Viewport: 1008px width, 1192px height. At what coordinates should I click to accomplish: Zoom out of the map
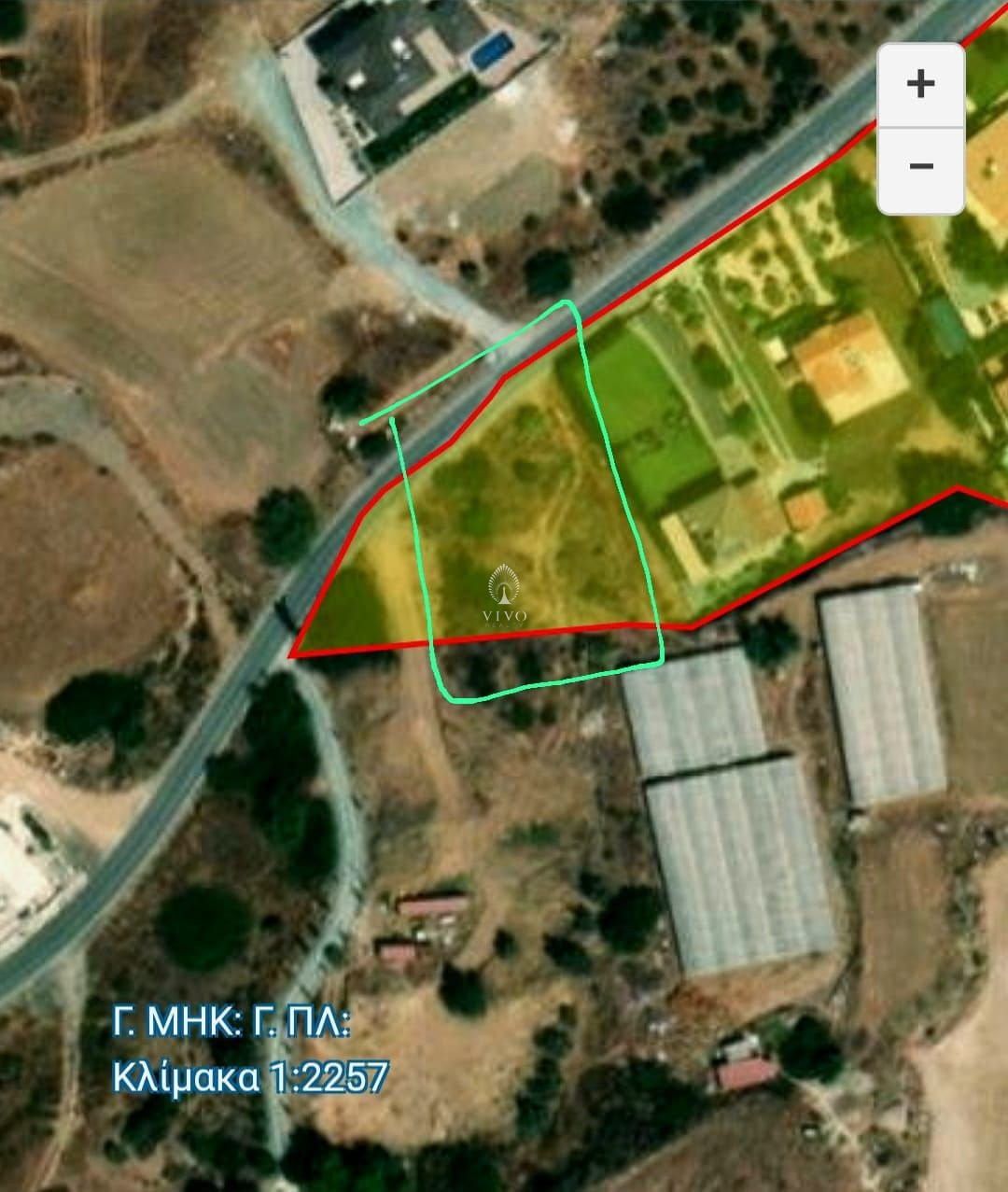coord(920,168)
